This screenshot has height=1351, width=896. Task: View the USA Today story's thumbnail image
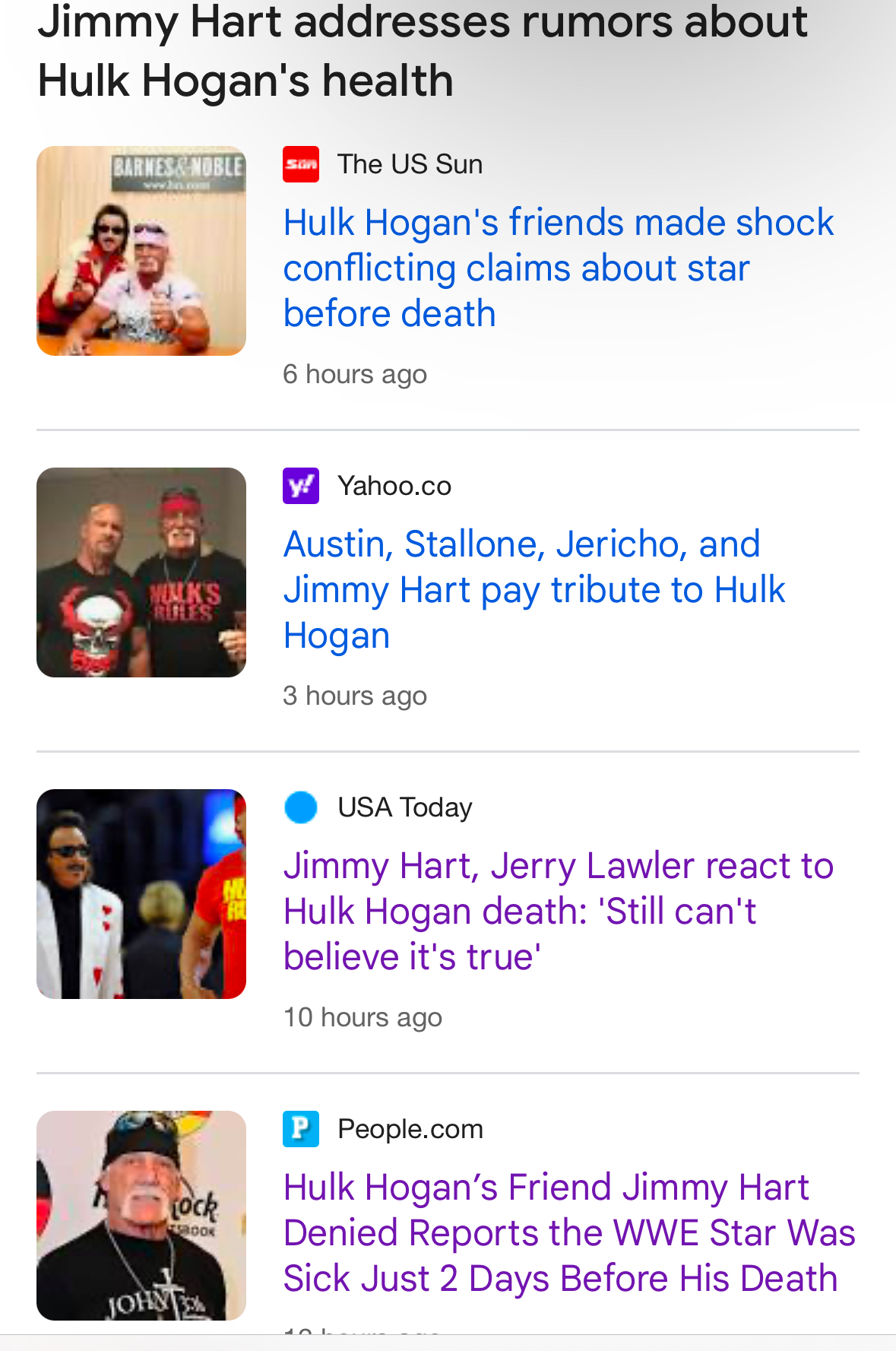pyautogui.click(x=141, y=894)
